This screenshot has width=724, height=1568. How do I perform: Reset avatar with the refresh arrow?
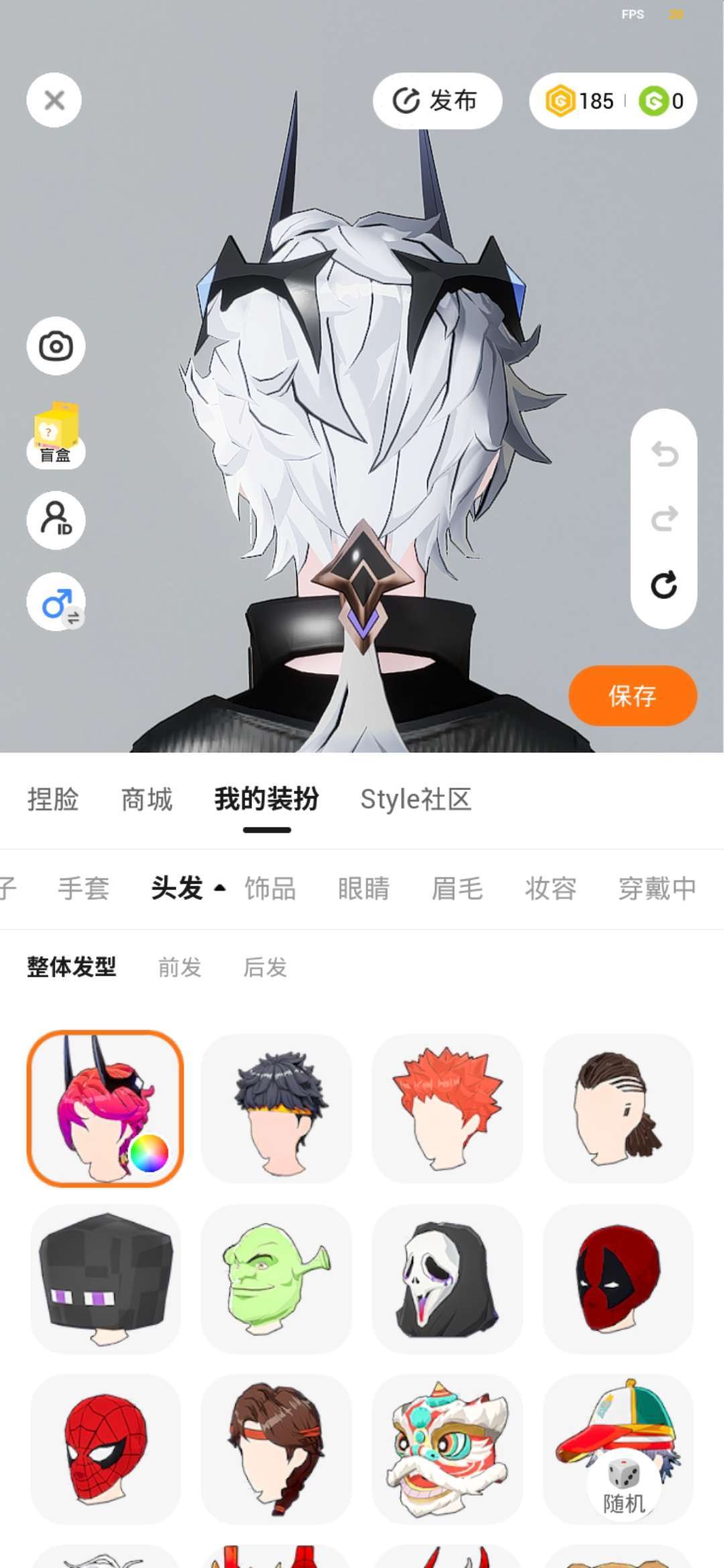click(664, 585)
